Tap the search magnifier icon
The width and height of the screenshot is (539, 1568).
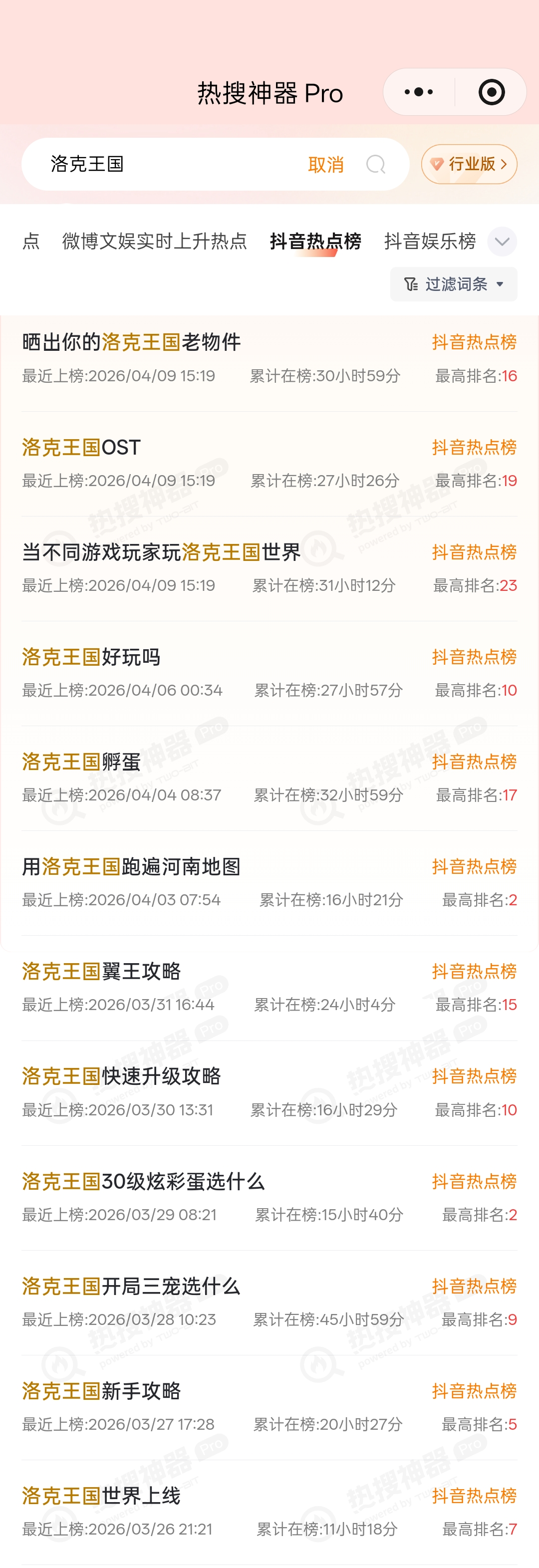tap(376, 164)
